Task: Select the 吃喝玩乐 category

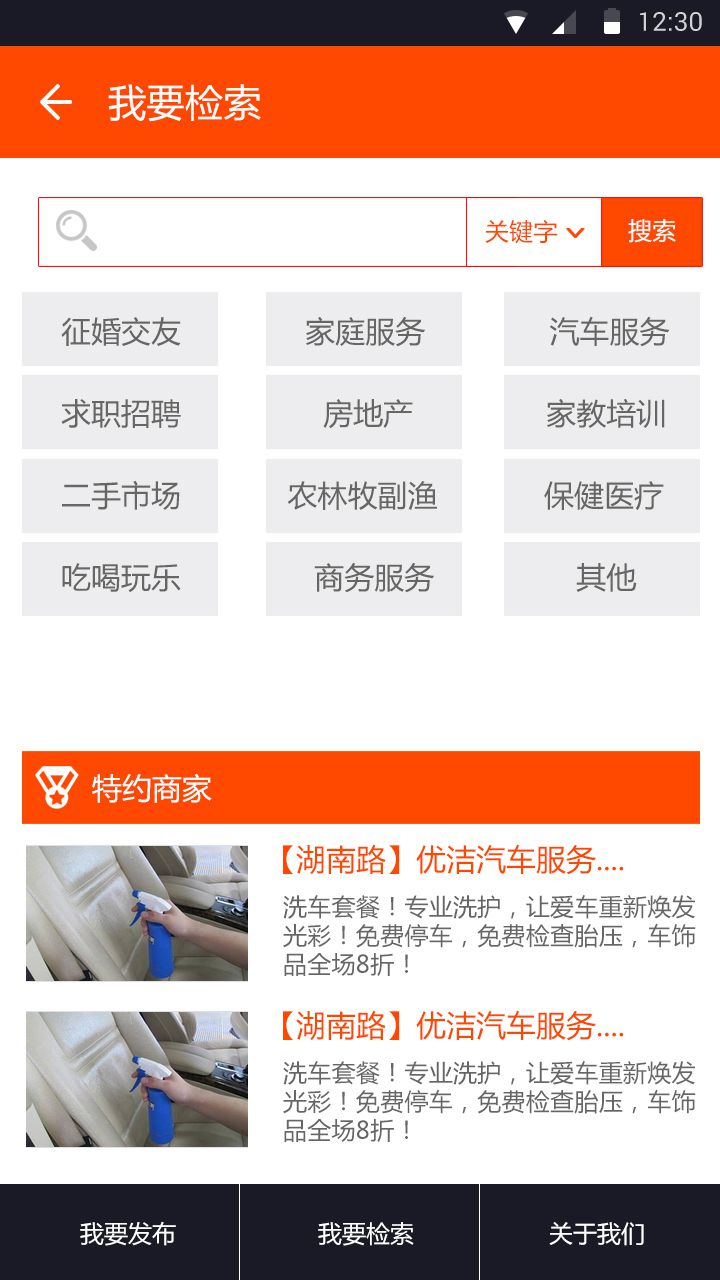Action: (x=120, y=578)
